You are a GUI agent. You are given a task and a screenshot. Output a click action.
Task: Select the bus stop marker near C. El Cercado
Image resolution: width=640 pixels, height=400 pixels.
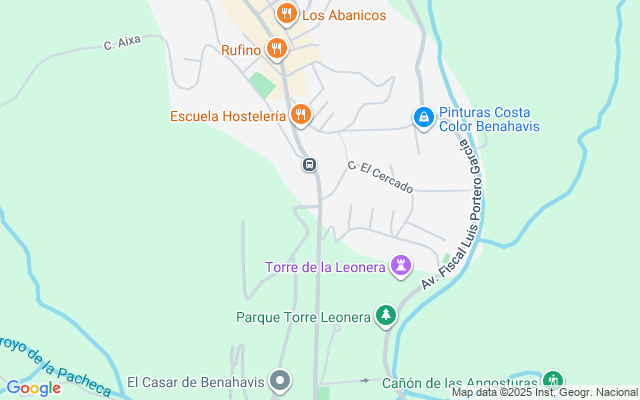[x=310, y=164]
